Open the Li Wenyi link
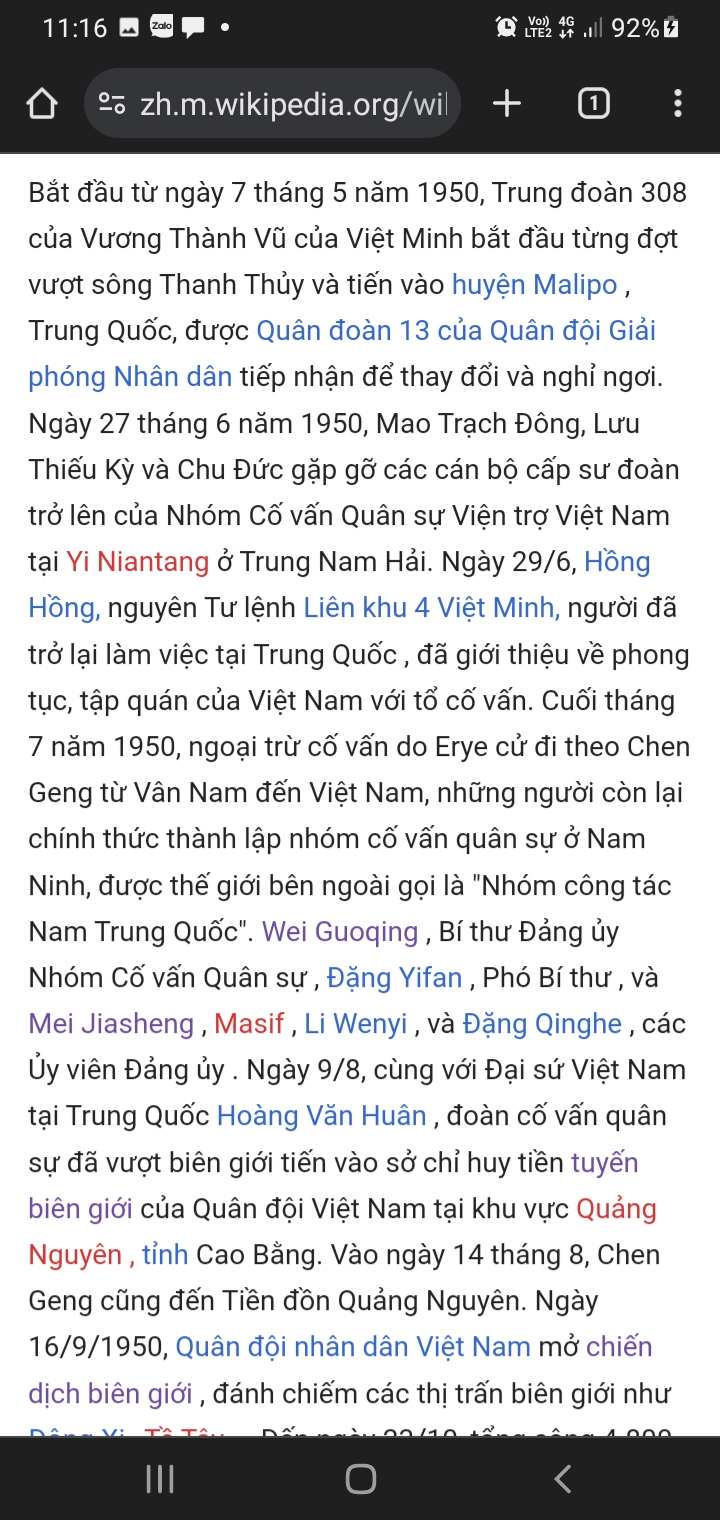This screenshot has height=1520, width=720. 356,1024
